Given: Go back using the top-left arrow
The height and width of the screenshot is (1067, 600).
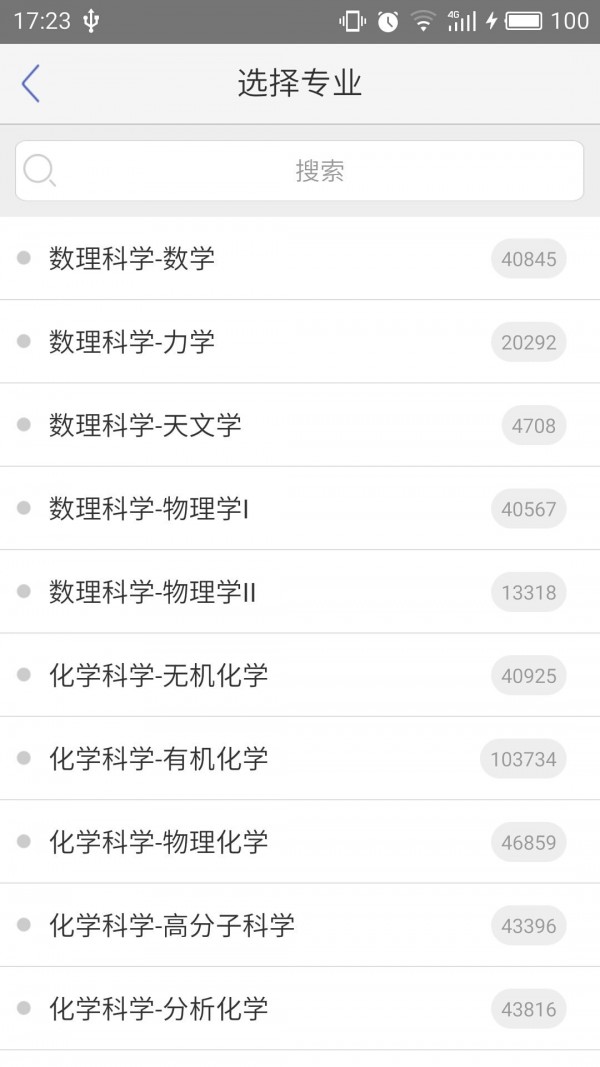Looking at the screenshot, I should [31, 84].
